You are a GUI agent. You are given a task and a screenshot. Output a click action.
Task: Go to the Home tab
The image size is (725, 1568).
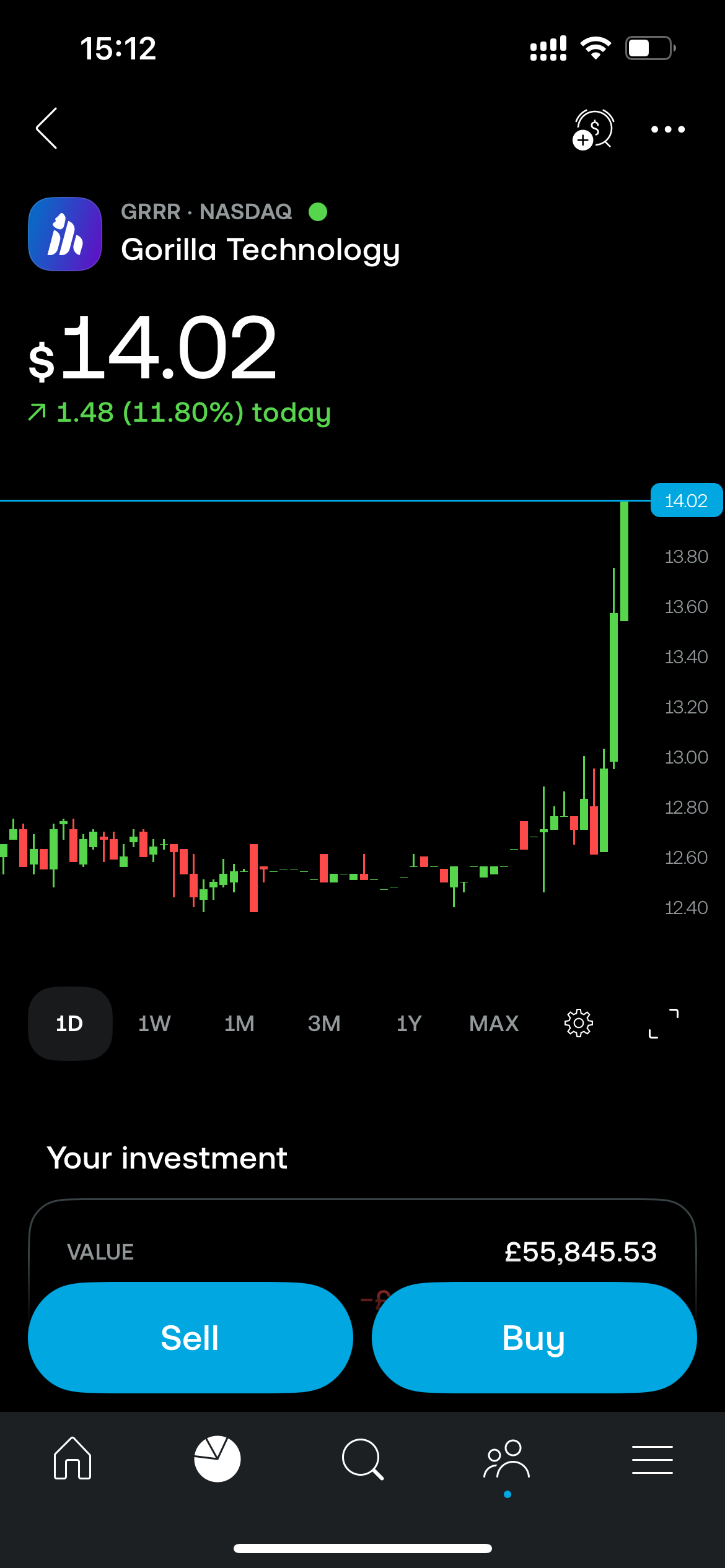(x=72, y=1458)
